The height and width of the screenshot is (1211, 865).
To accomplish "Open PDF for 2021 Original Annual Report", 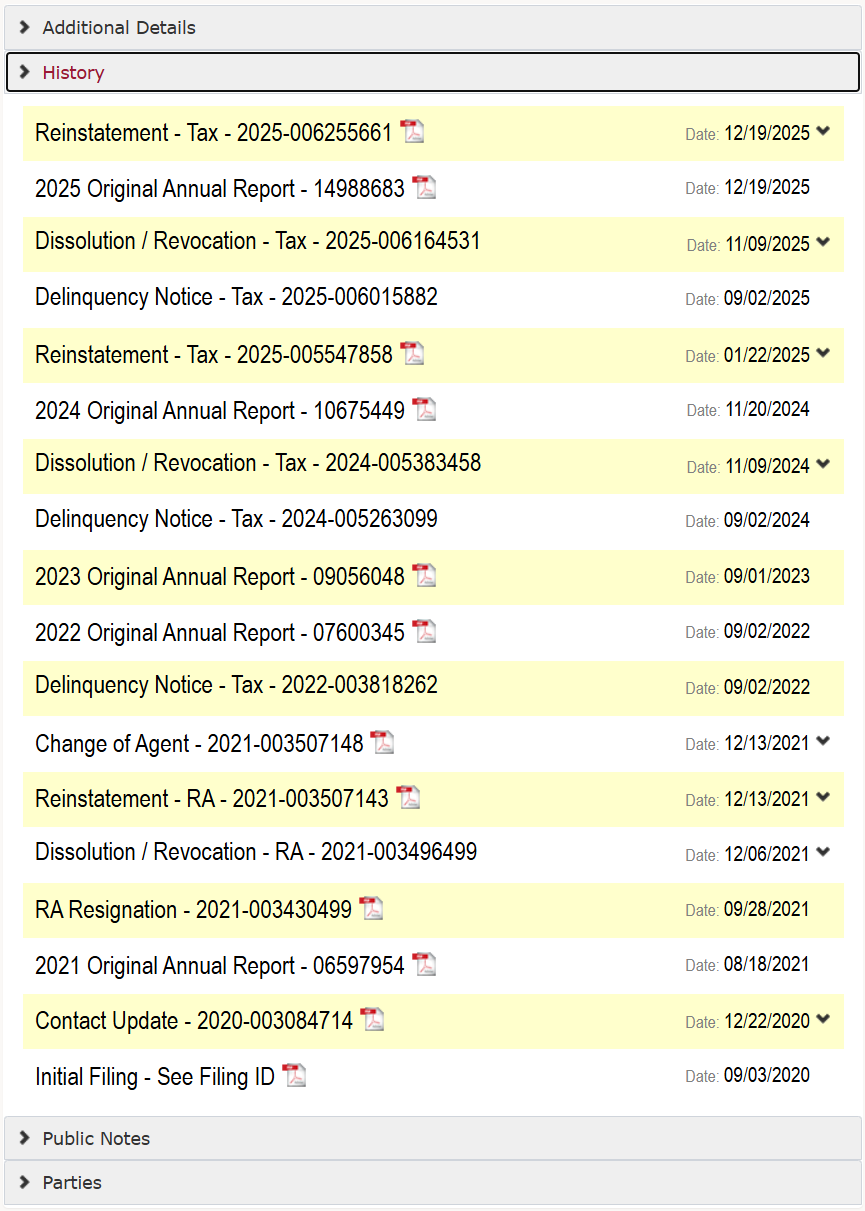I will point(424,964).
